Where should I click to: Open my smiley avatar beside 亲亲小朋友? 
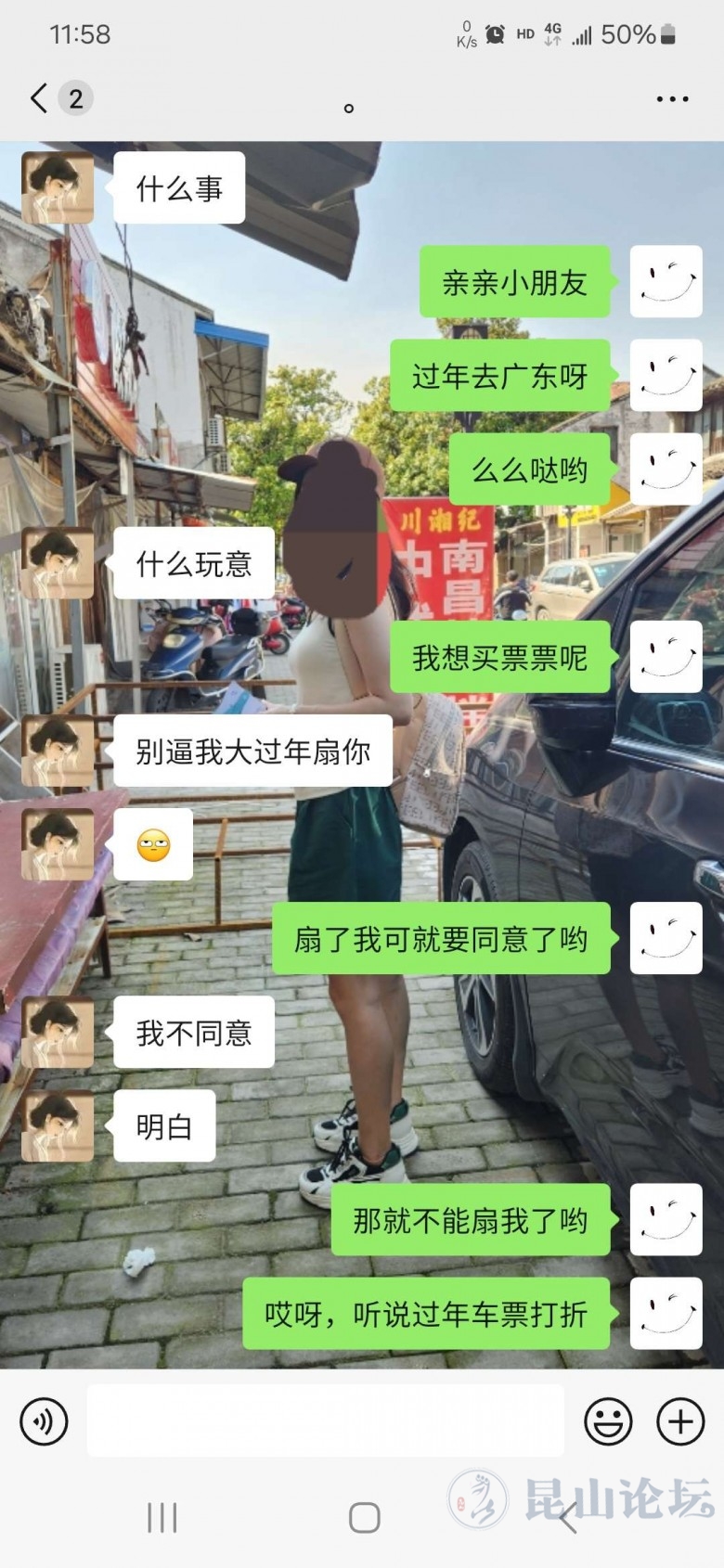[x=666, y=282]
